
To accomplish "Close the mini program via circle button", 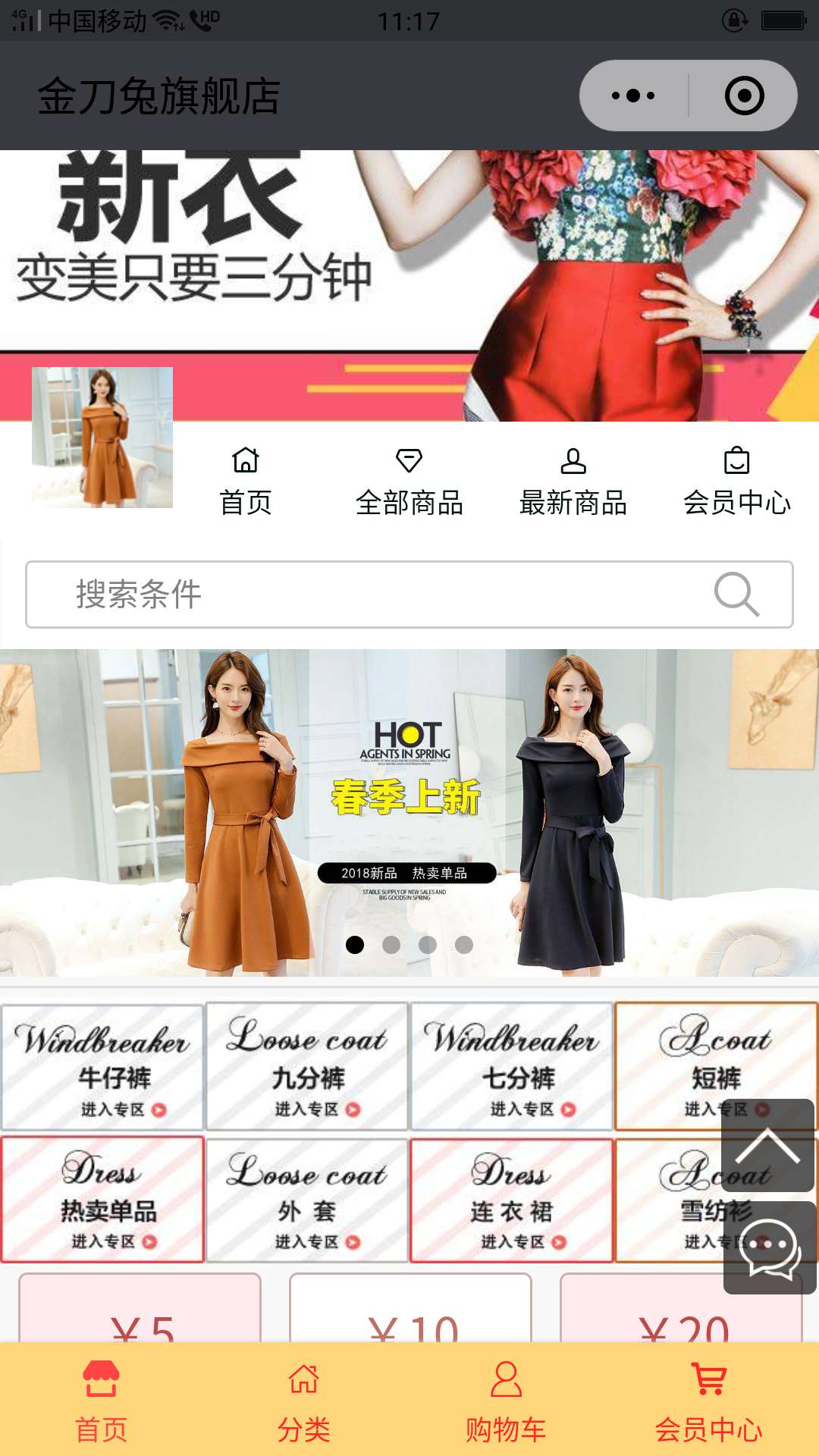I will point(744,96).
